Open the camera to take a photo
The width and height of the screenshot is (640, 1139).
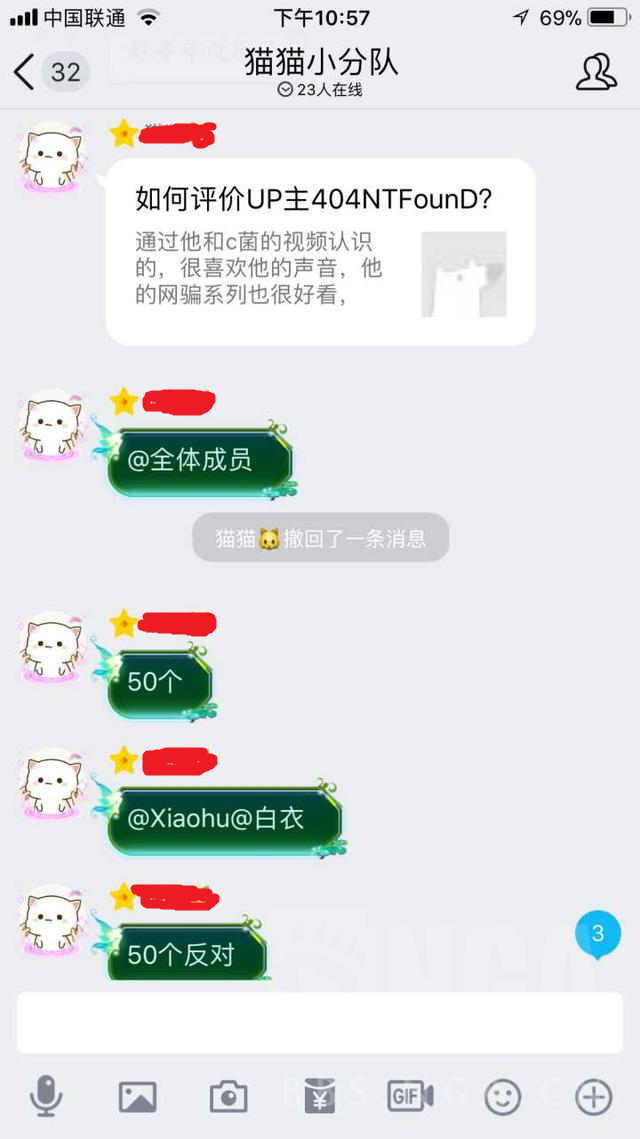[228, 1097]
